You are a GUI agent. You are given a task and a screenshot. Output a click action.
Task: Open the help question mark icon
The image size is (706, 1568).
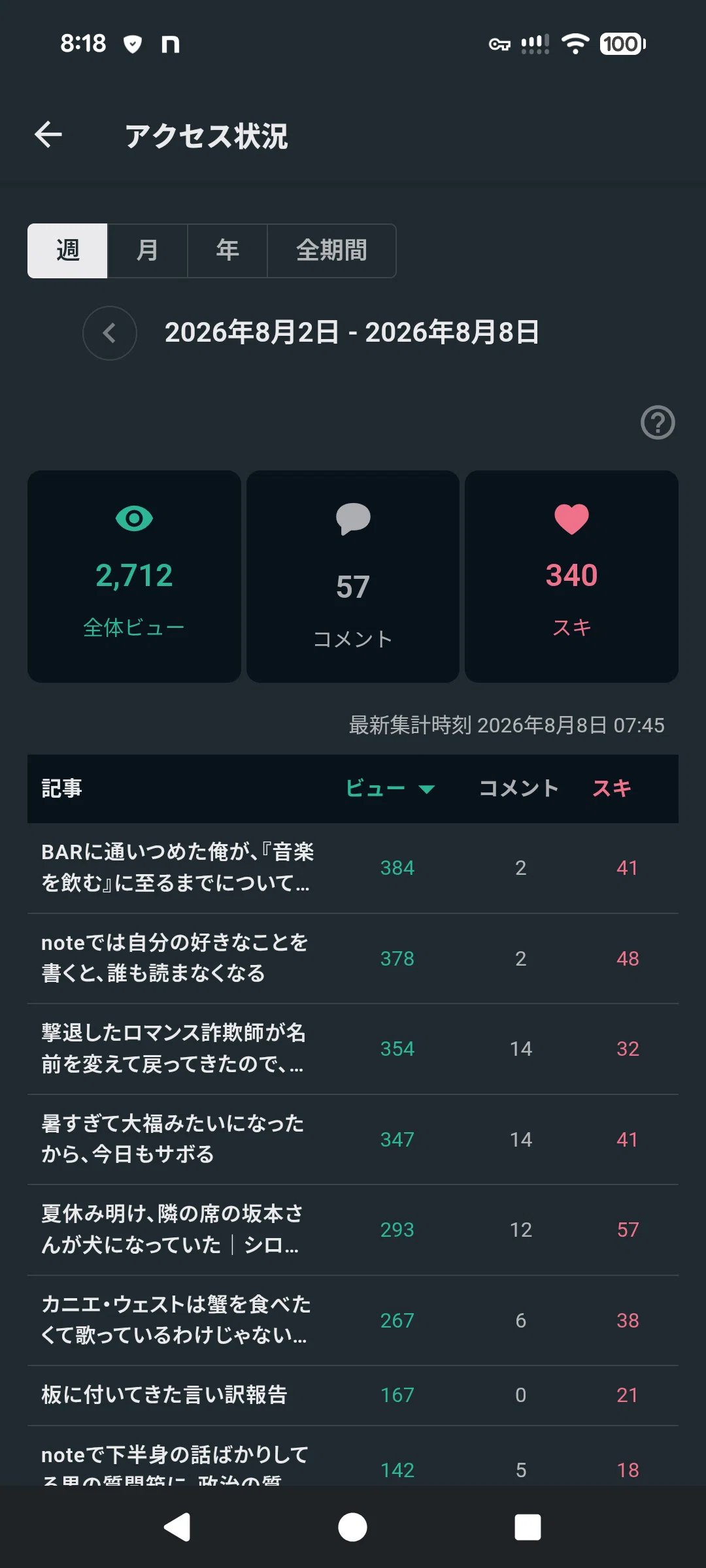coord(658,423)
